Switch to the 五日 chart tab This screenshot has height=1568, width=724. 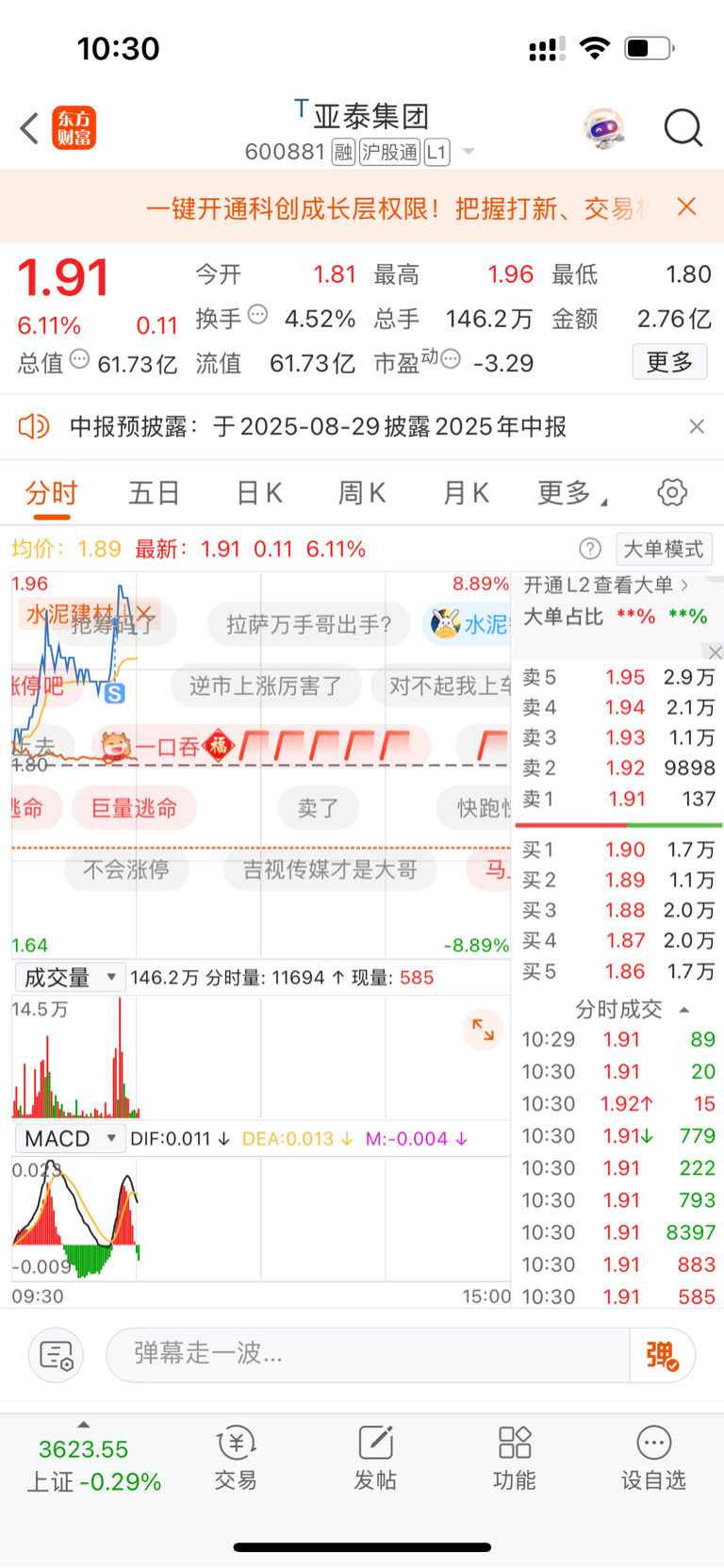(x=154, y=492)
